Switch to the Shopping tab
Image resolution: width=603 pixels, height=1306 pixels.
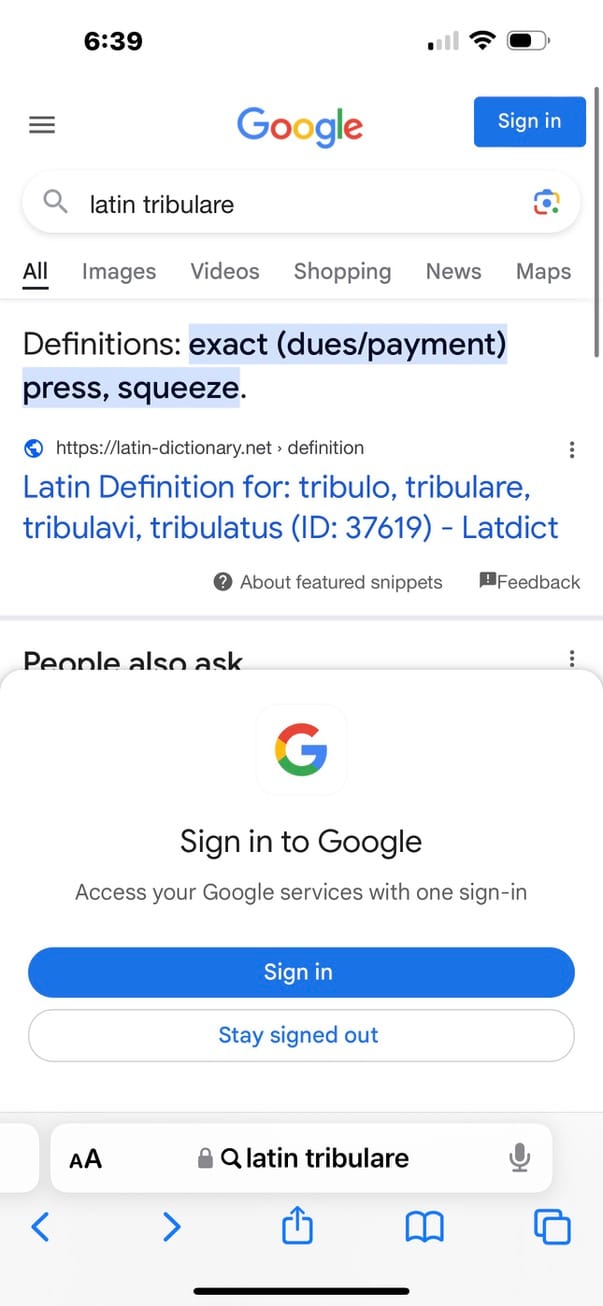click(x=342, y=271)
